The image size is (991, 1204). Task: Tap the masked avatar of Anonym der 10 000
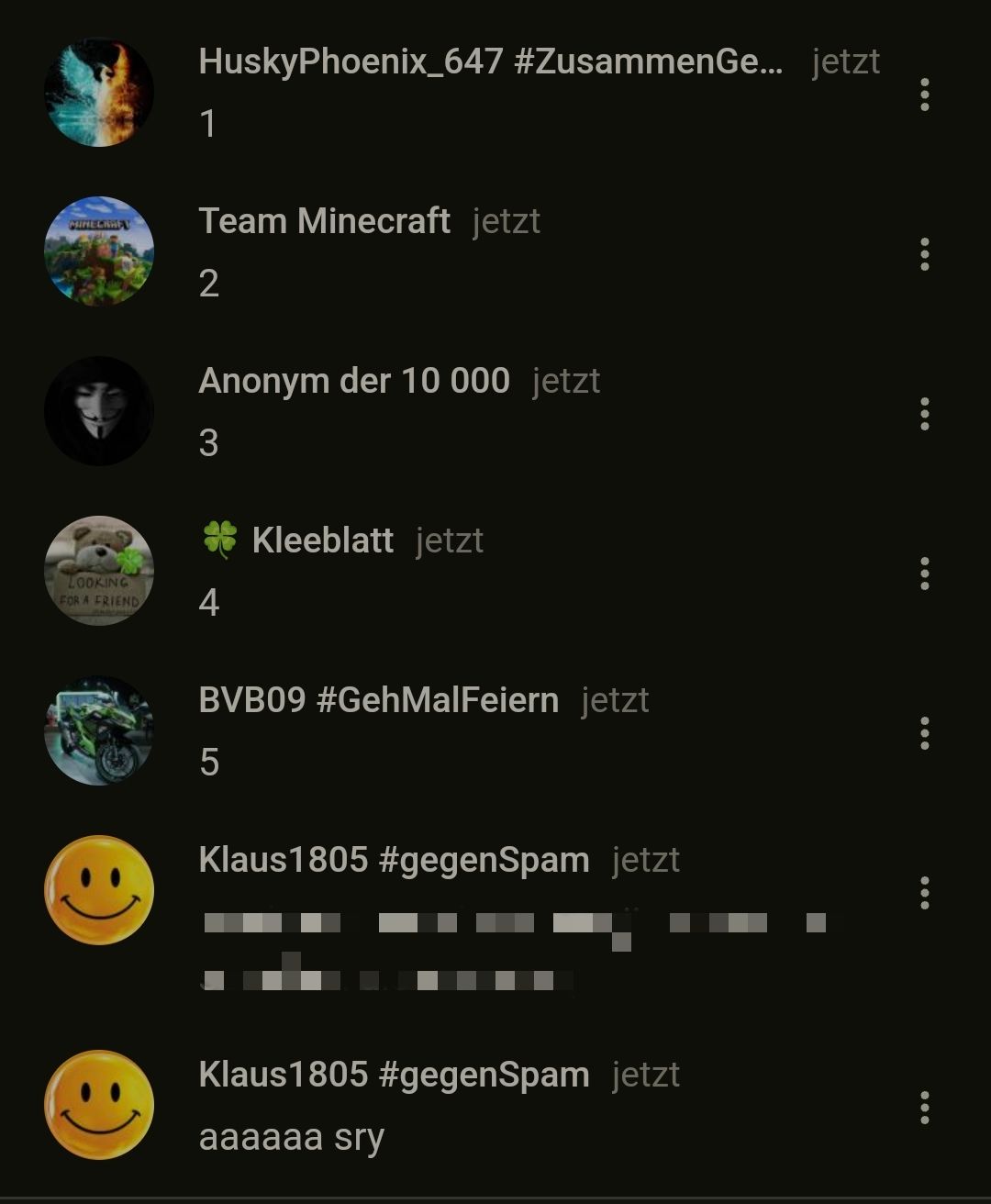[x=99, y=411]
